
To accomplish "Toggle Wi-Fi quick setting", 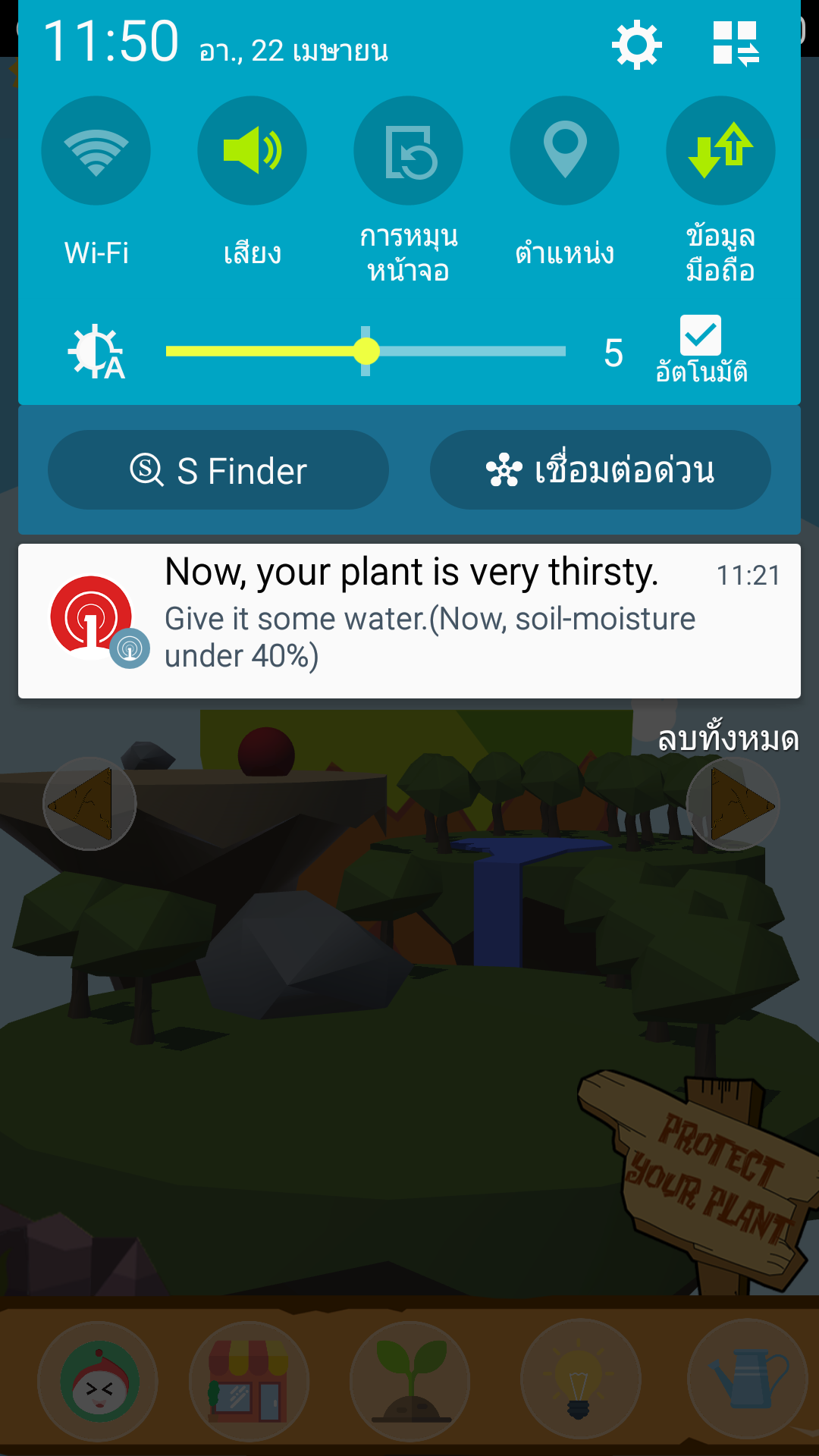I will 96,151.
